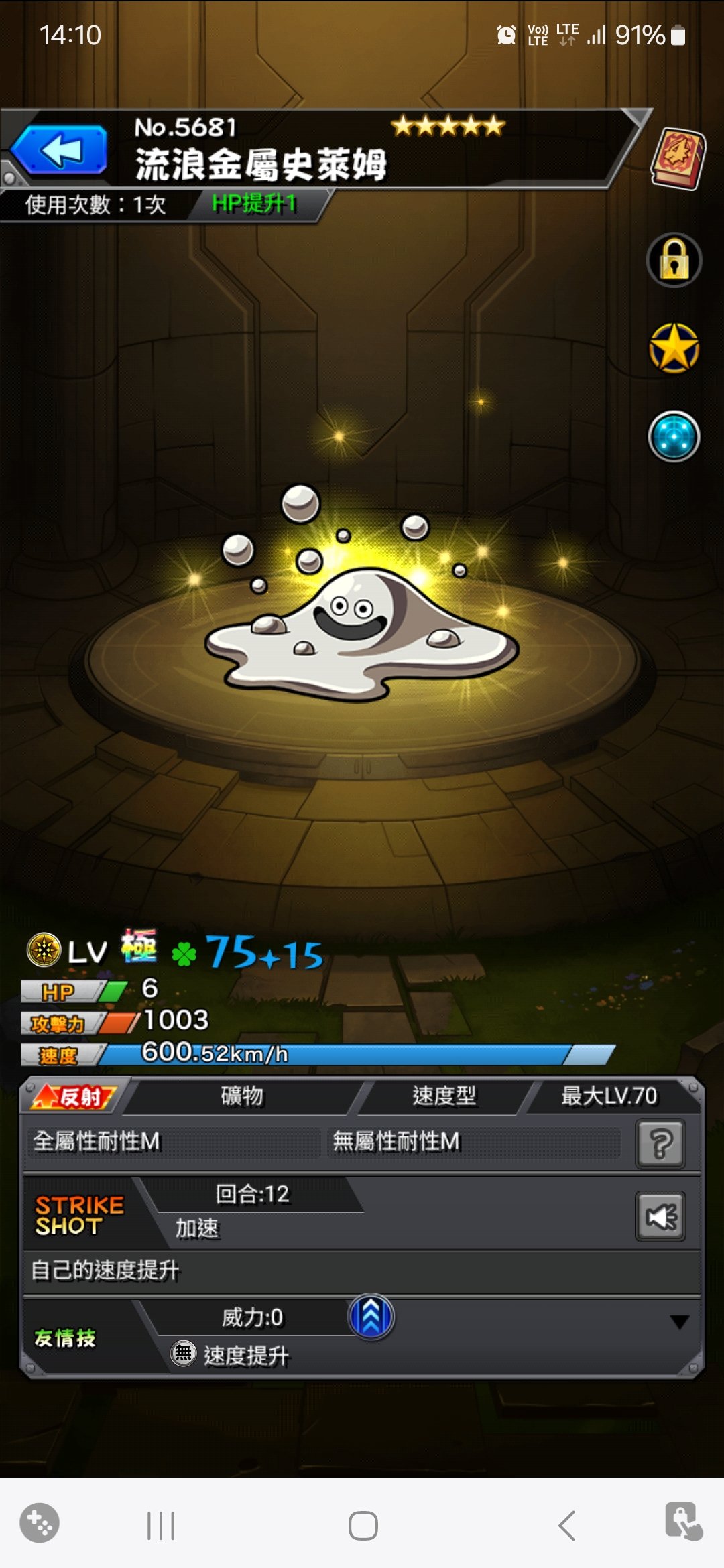
Task: Mark monster with the gold star favorite icon
Action: (x=674, y=348)
